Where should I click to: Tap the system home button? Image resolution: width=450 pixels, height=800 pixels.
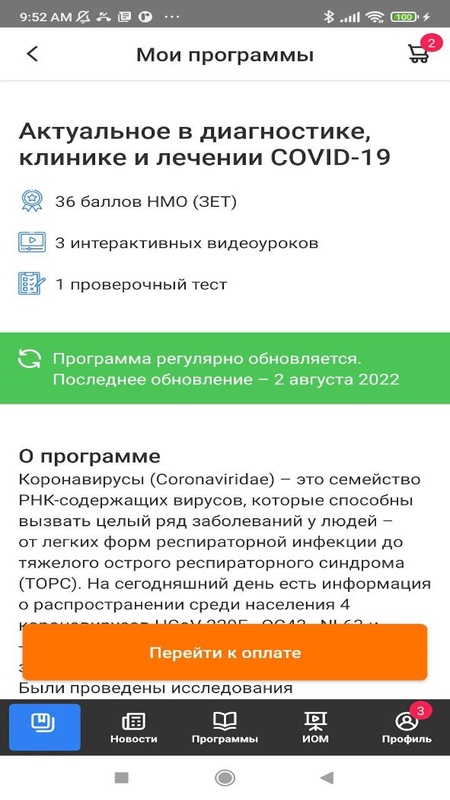click(x=224, y=778)
